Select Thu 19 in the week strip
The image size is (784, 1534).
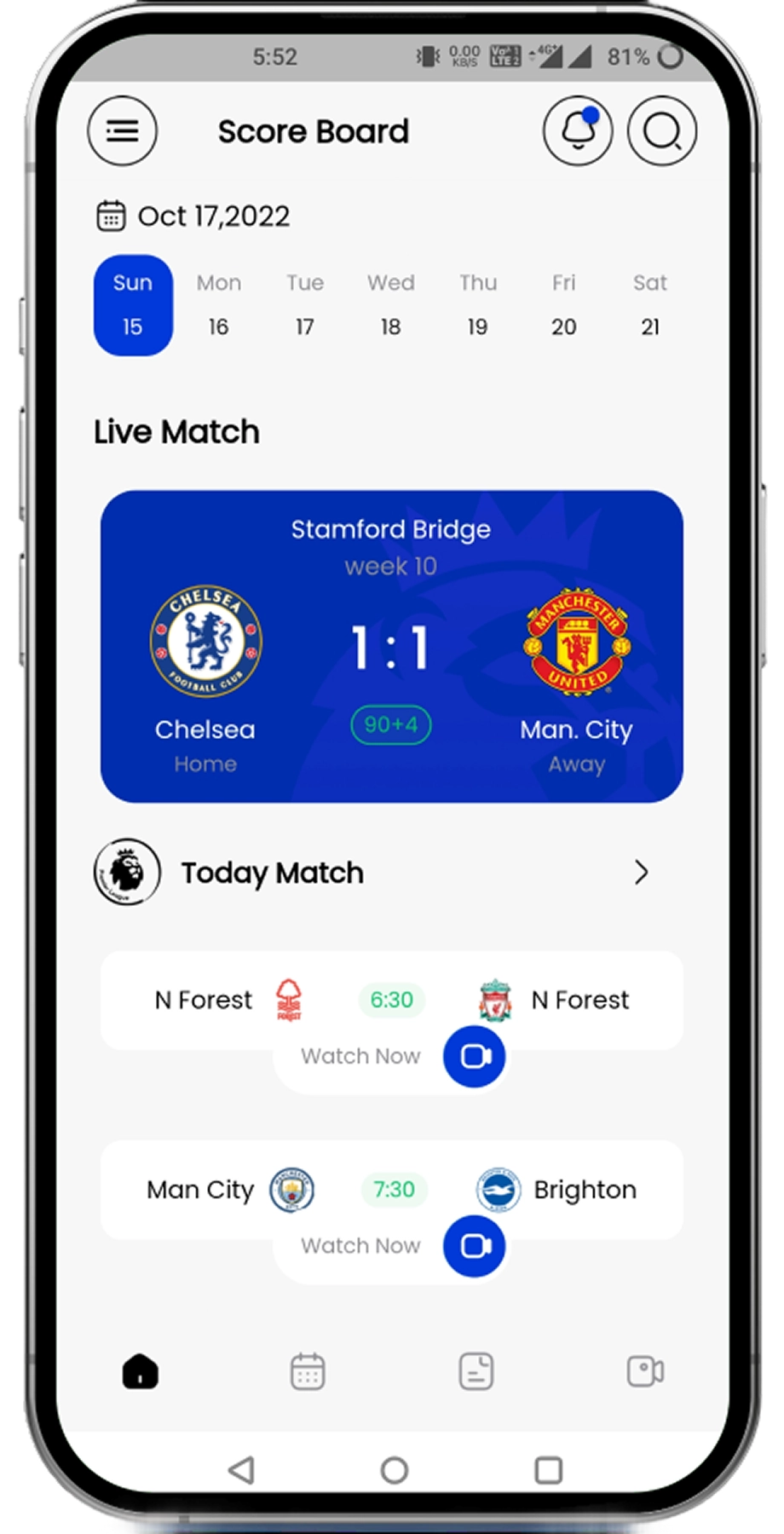pos(477,305)
